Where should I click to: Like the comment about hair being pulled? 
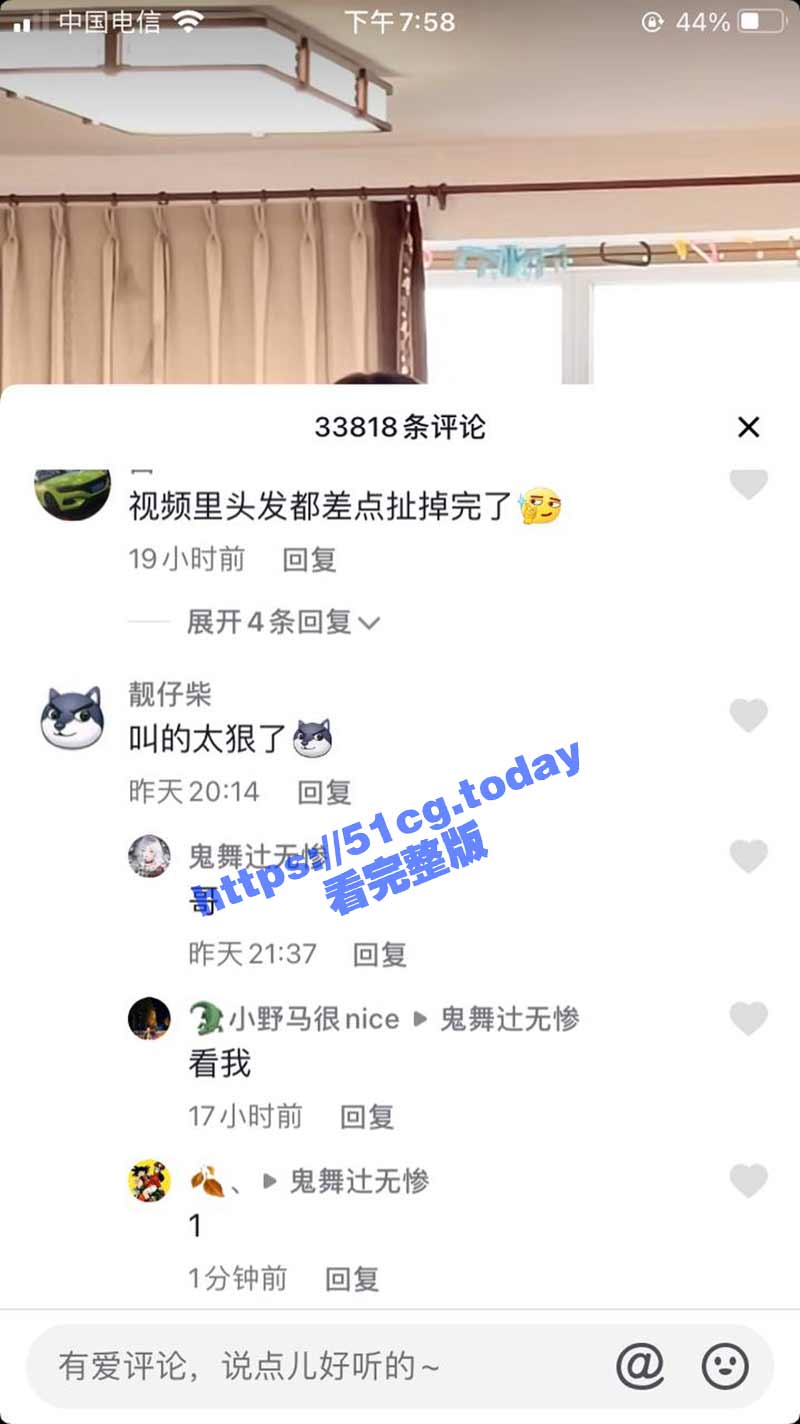(x=748, y=485)
